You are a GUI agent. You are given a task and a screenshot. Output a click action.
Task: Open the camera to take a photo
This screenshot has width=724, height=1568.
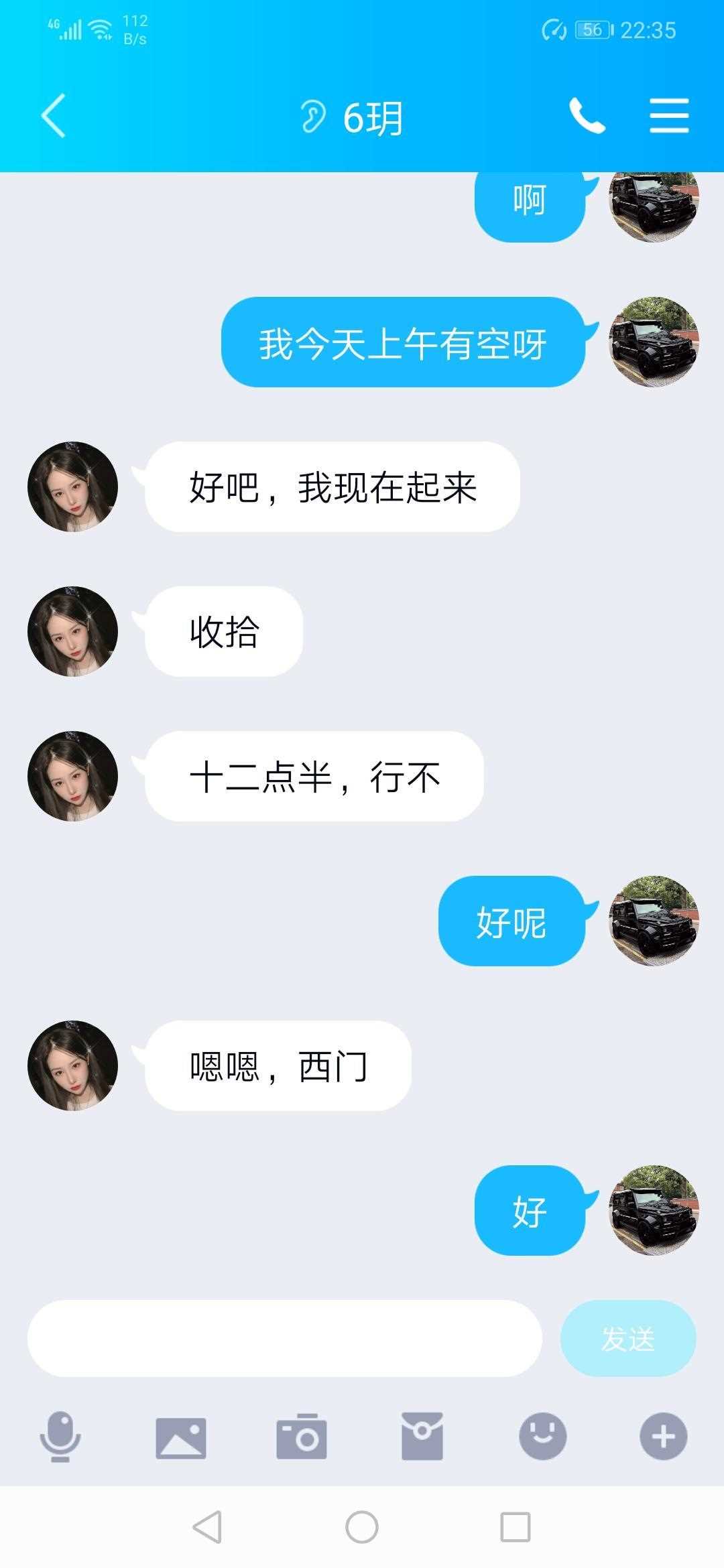[x=302, y=1437]
